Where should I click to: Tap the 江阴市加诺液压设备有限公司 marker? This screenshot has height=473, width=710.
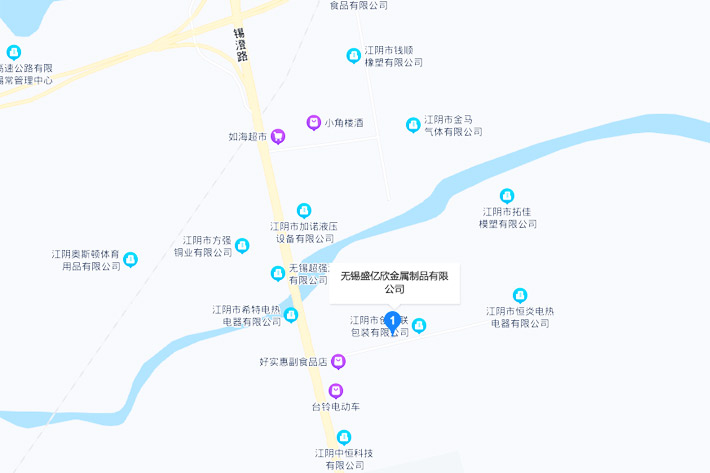(304, 210)
